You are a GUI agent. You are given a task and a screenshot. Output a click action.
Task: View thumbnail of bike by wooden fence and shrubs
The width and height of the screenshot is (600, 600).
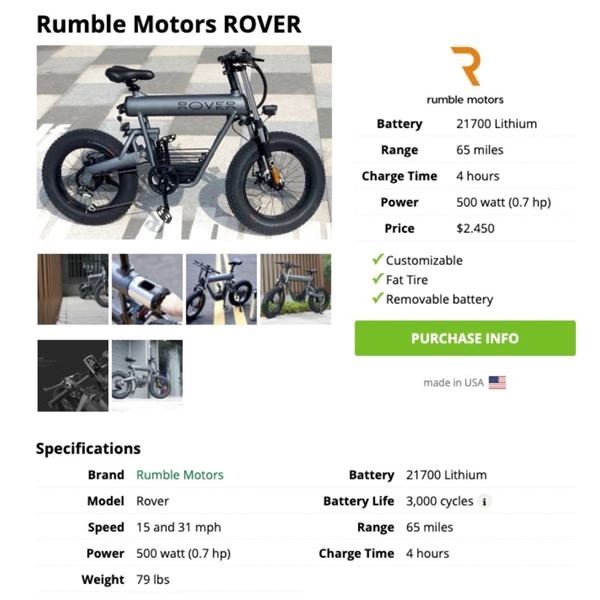[295, 289]
